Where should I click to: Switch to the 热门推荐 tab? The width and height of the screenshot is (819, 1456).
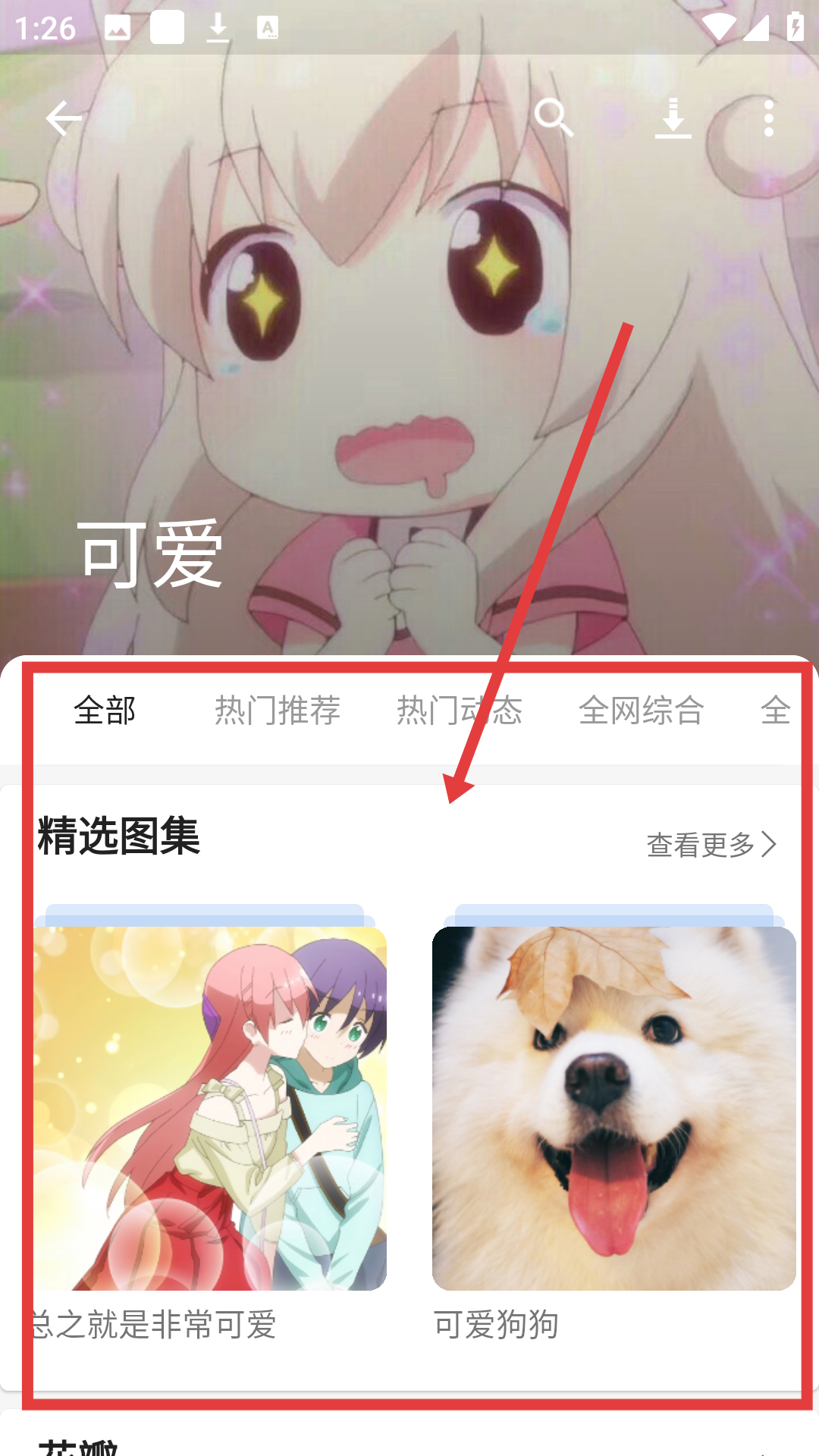click(x=278, y=711)
